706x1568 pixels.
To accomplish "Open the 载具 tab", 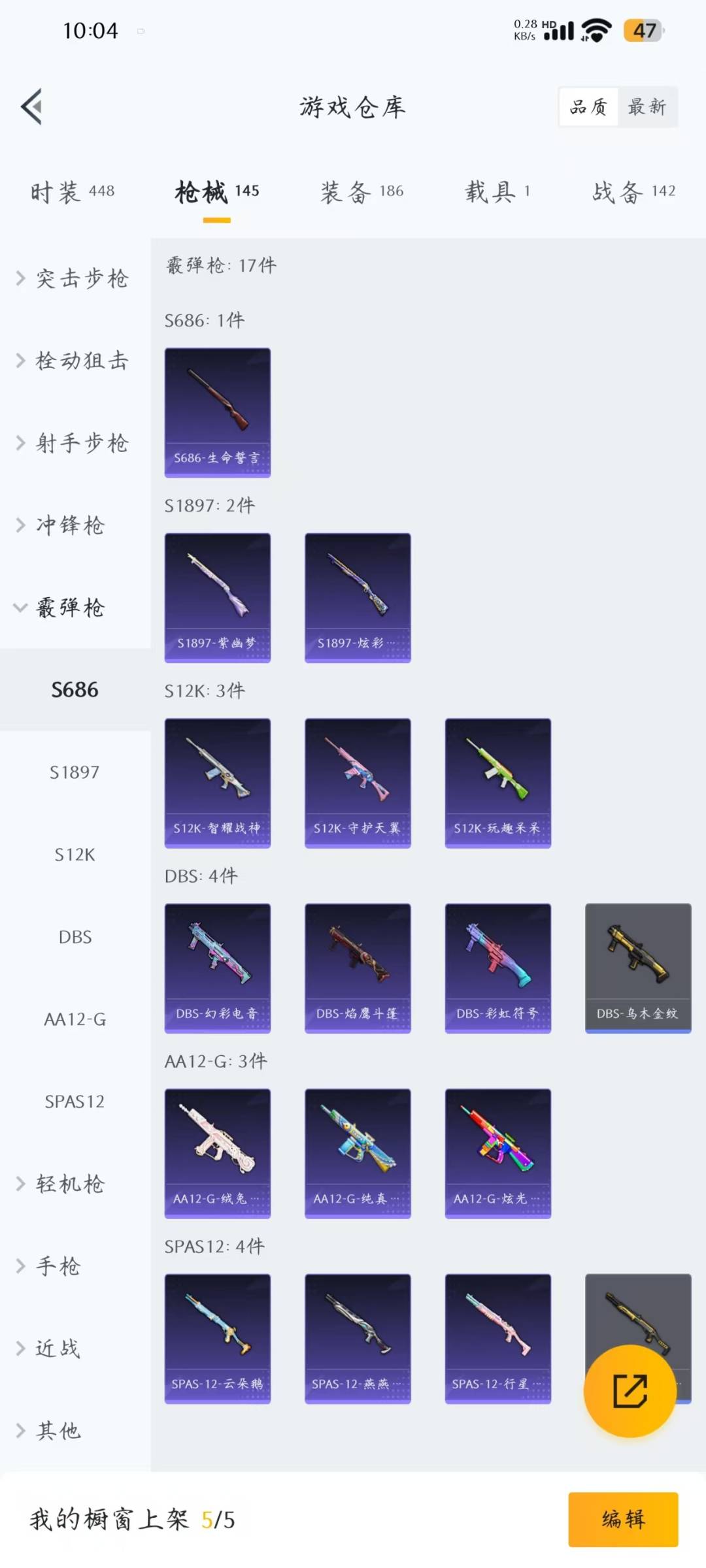I will pos(497,191).
